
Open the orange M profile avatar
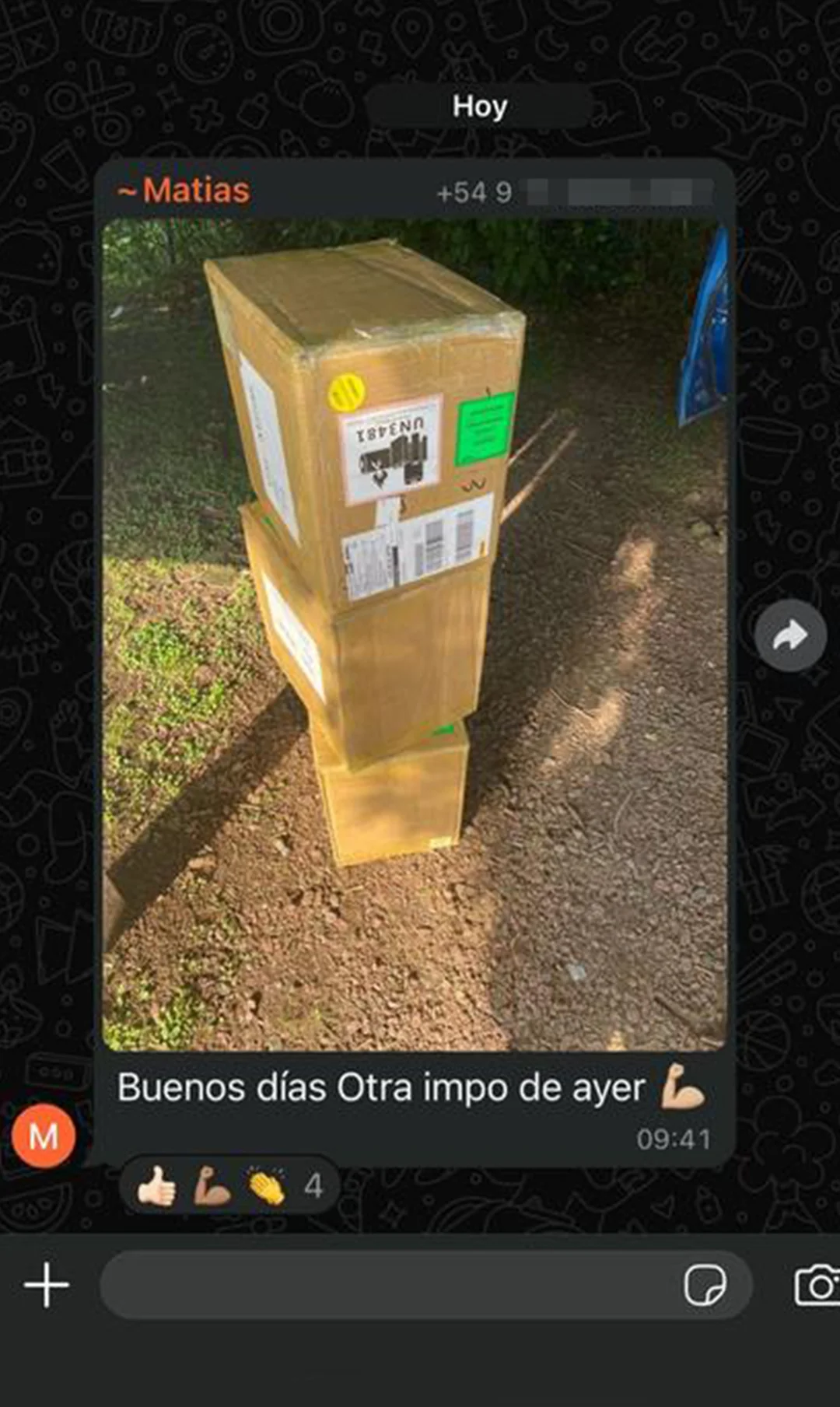click(x=44, y=1136)
